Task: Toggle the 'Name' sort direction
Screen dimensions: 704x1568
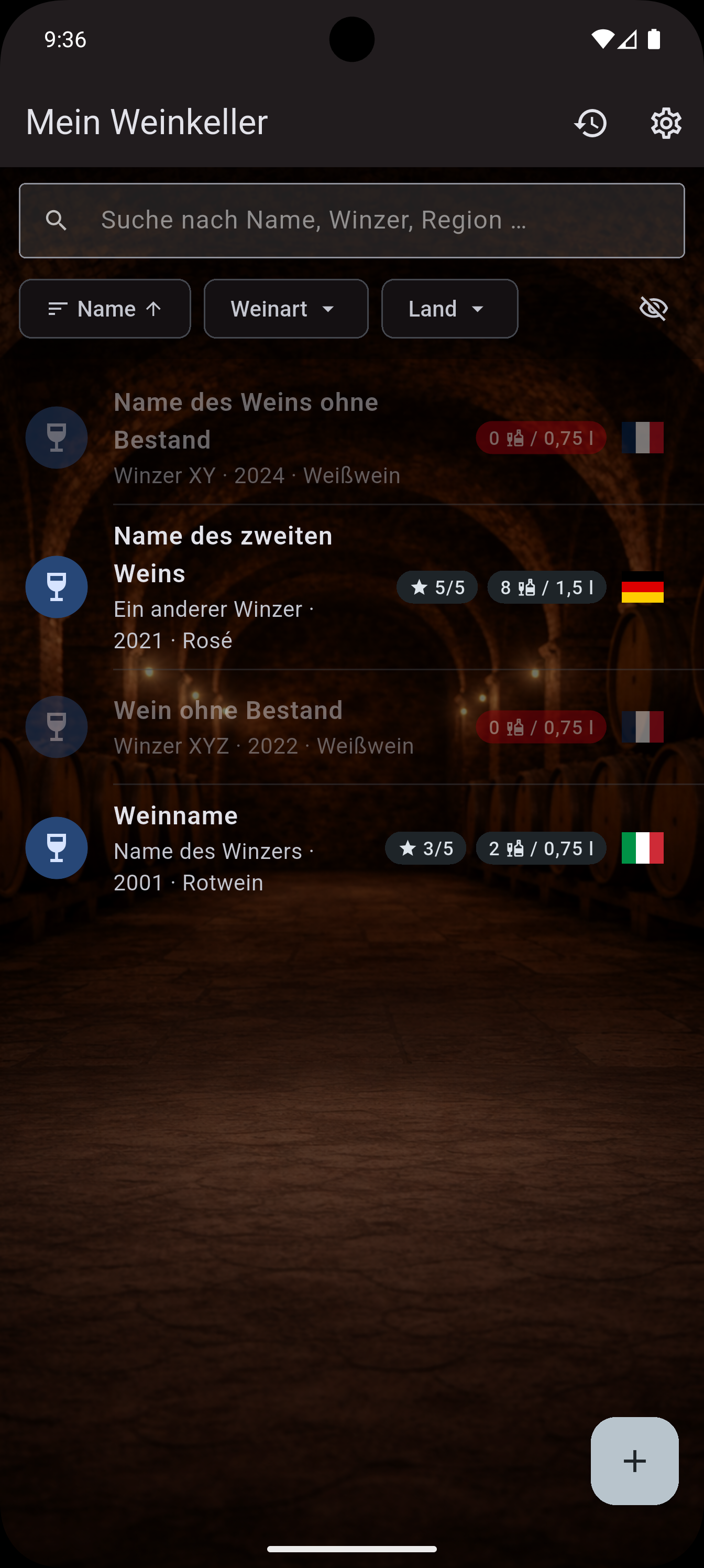Action: (105, 309)
